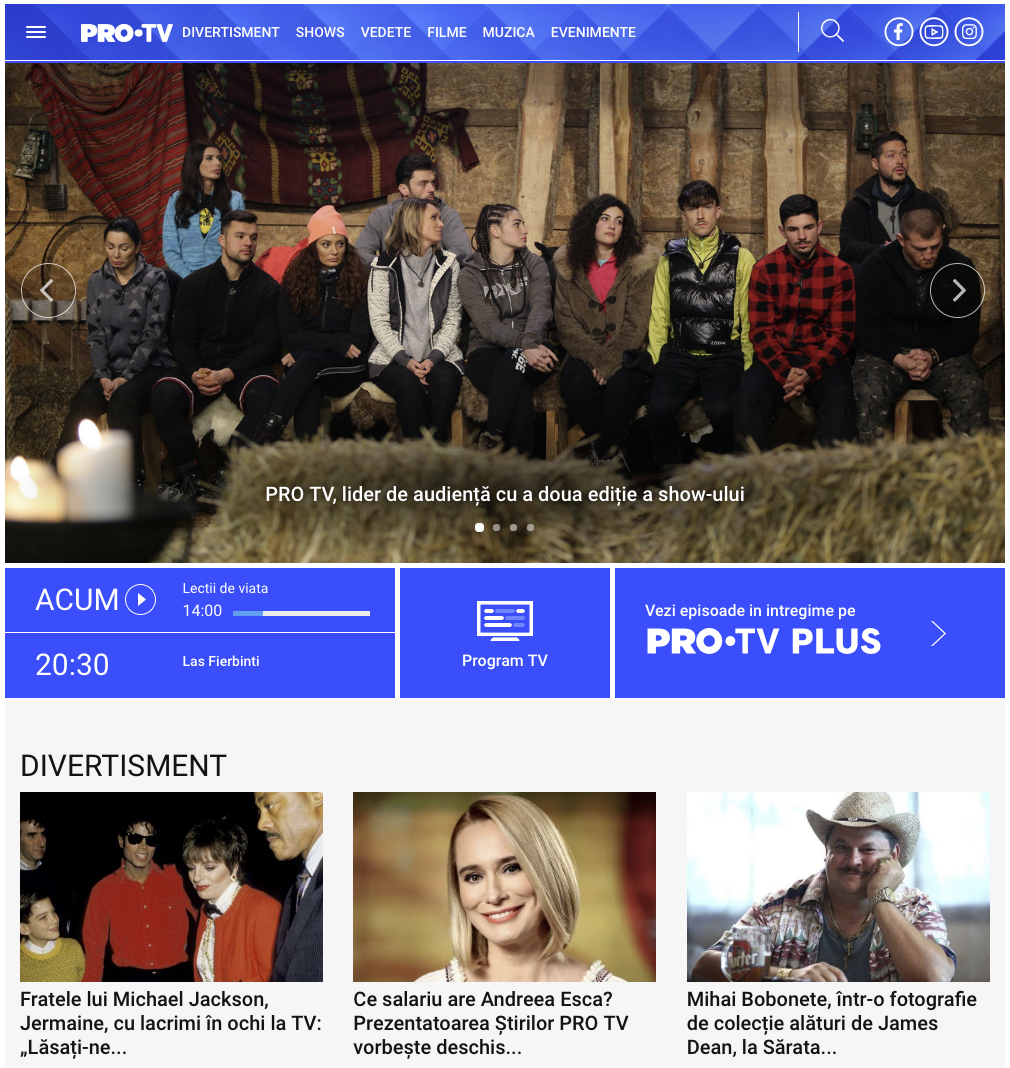Open the Muzica section
Image resolution: width=1010 pixels, height=1068 pixels.
pyautogui.click(x=508, y=32)
